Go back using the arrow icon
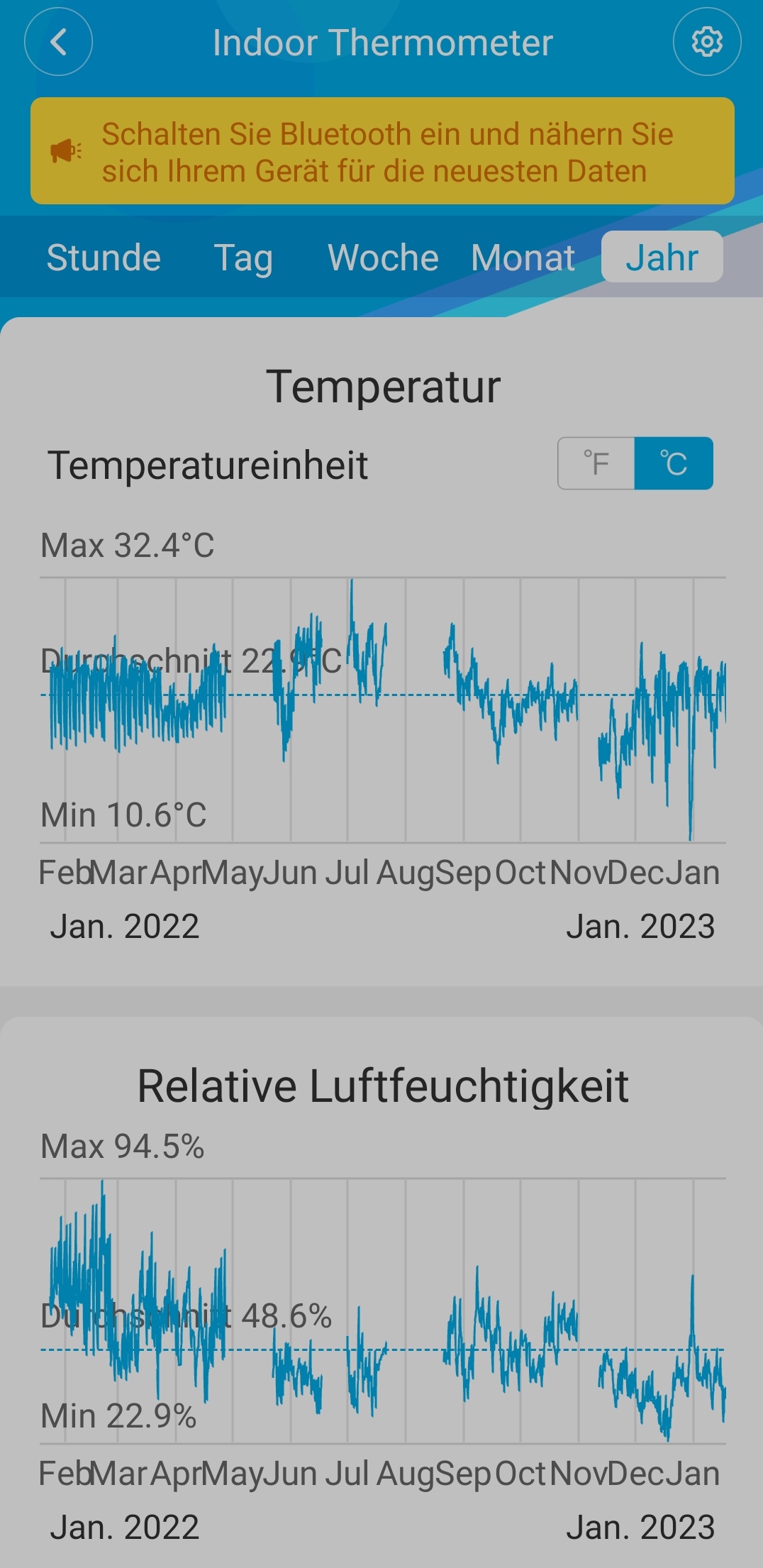The width and height of the screenshot is (763, 1568). 59,43
